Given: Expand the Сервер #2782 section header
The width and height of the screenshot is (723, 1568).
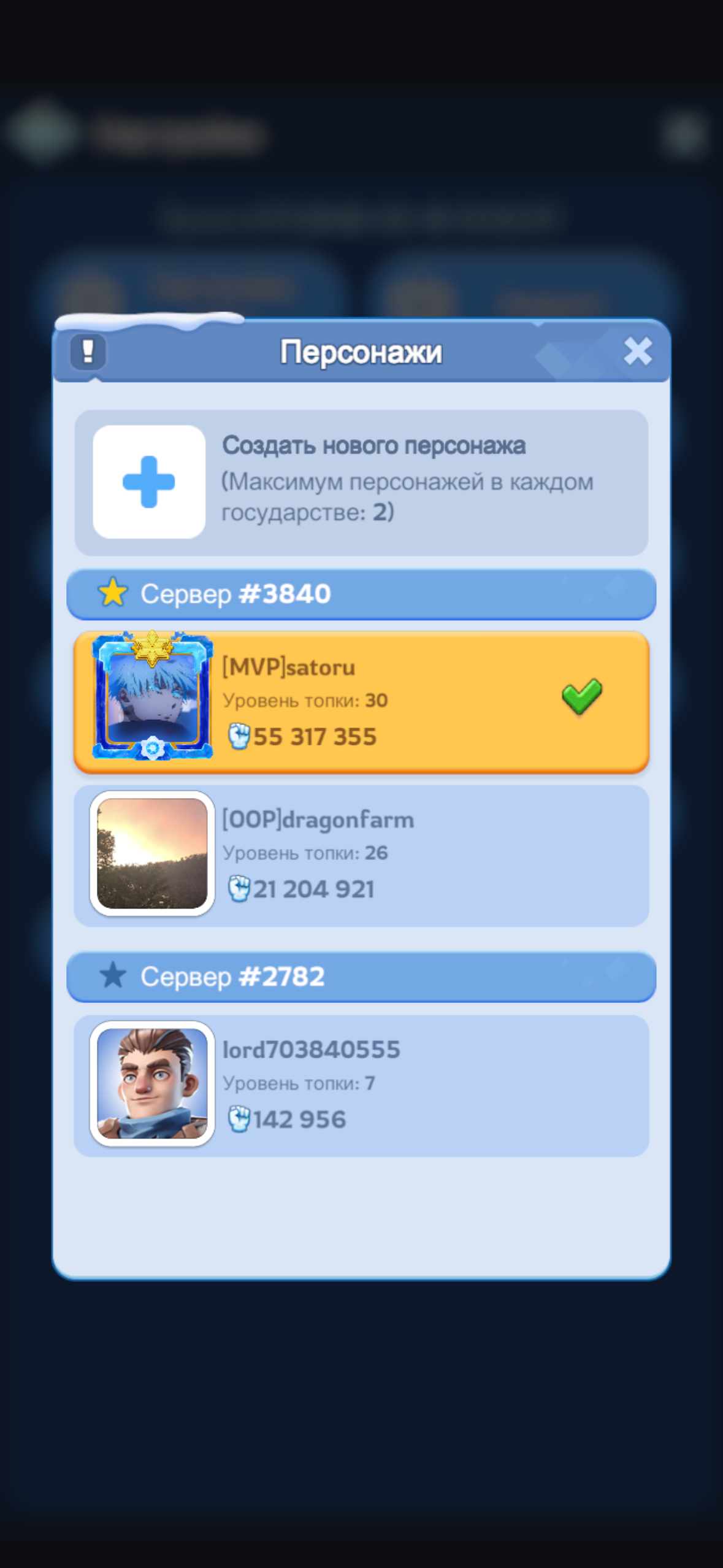Looking at the screenshot, I should coord(361,975).
